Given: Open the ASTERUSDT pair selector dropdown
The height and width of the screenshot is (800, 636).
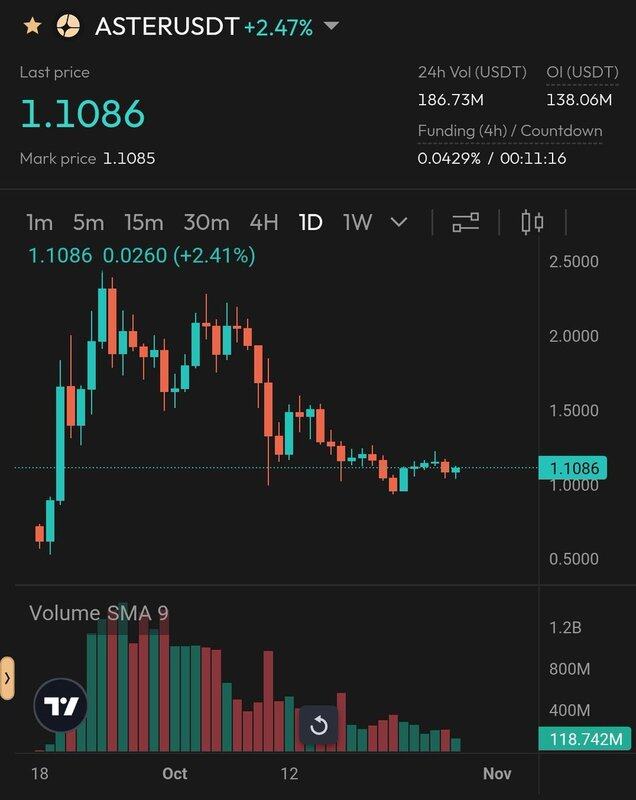Looking at the screenshot, I should point(332,26).
